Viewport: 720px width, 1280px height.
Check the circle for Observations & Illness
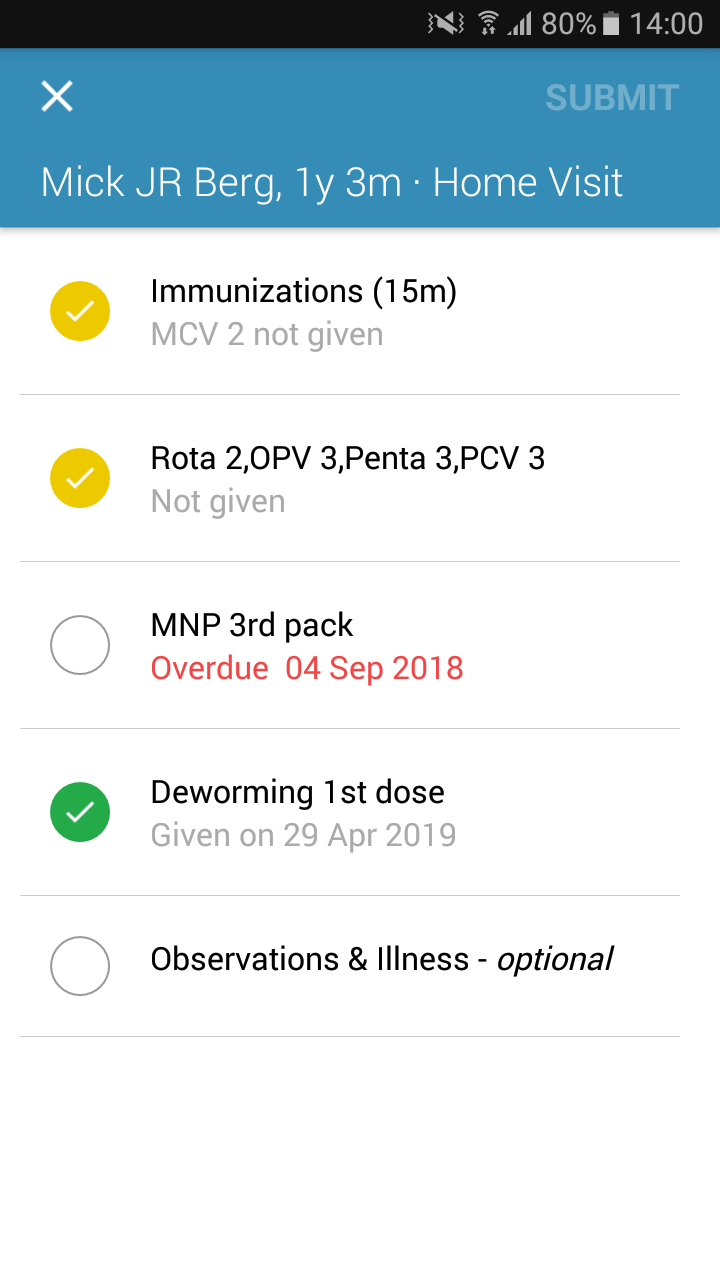point(80,966)
